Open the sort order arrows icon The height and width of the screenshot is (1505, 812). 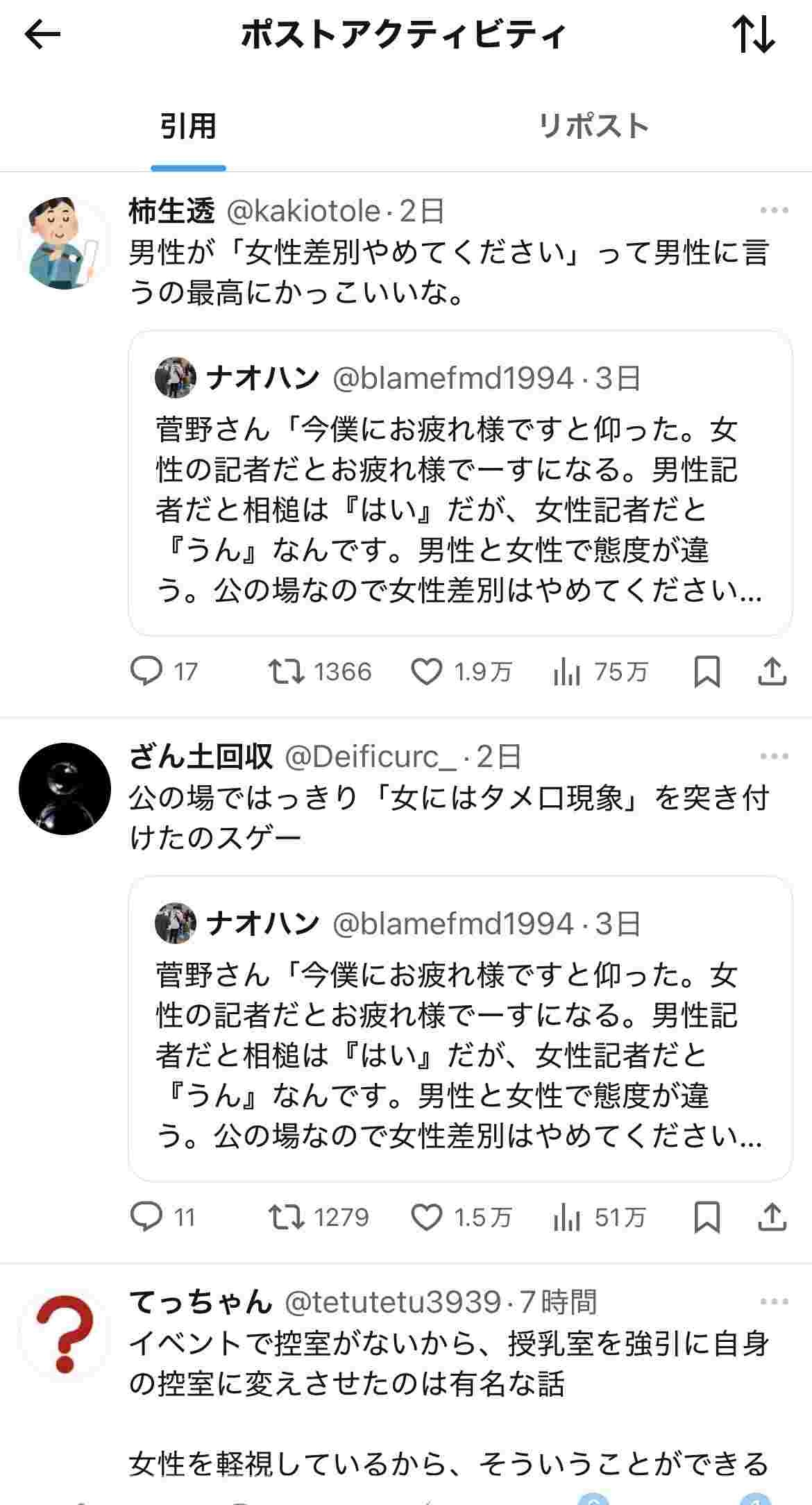(x=753, y=35)
